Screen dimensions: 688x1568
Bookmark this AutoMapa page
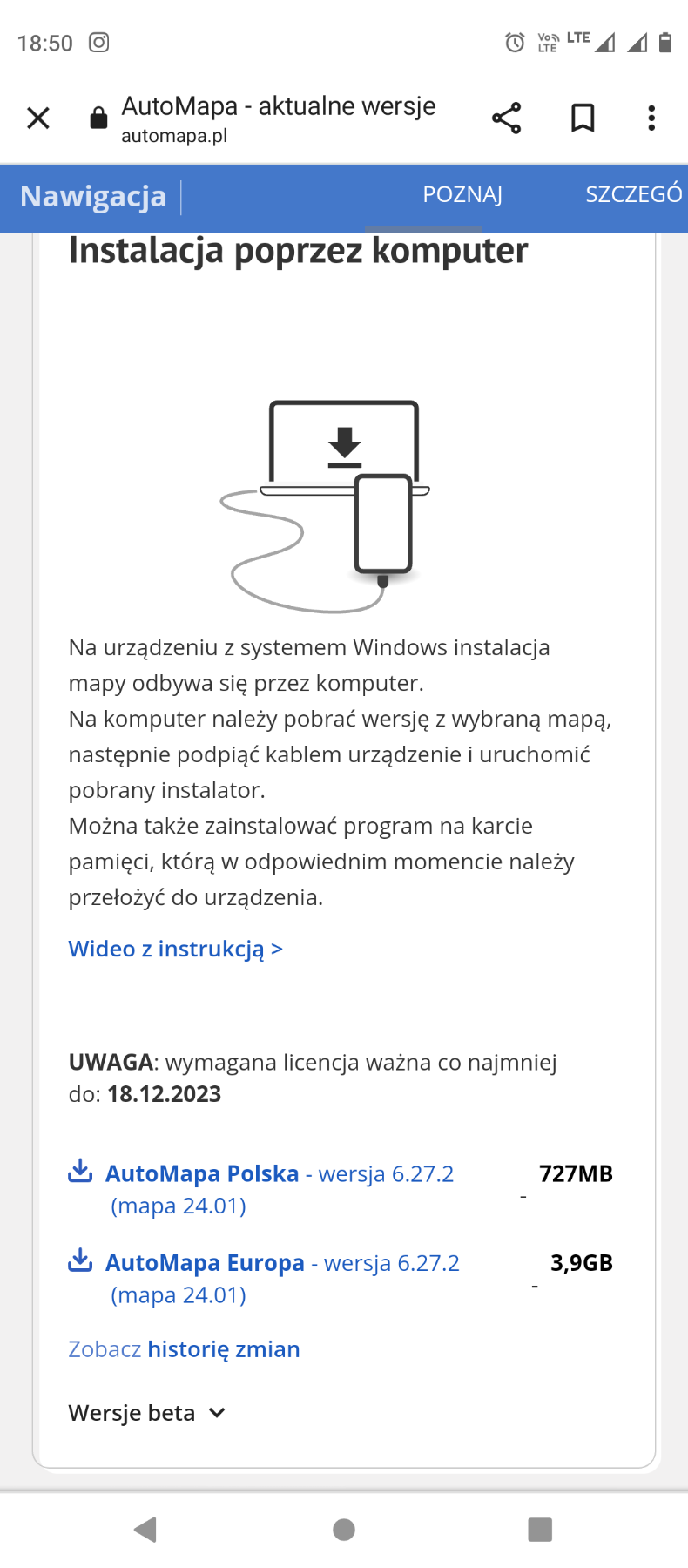point(583,118)
